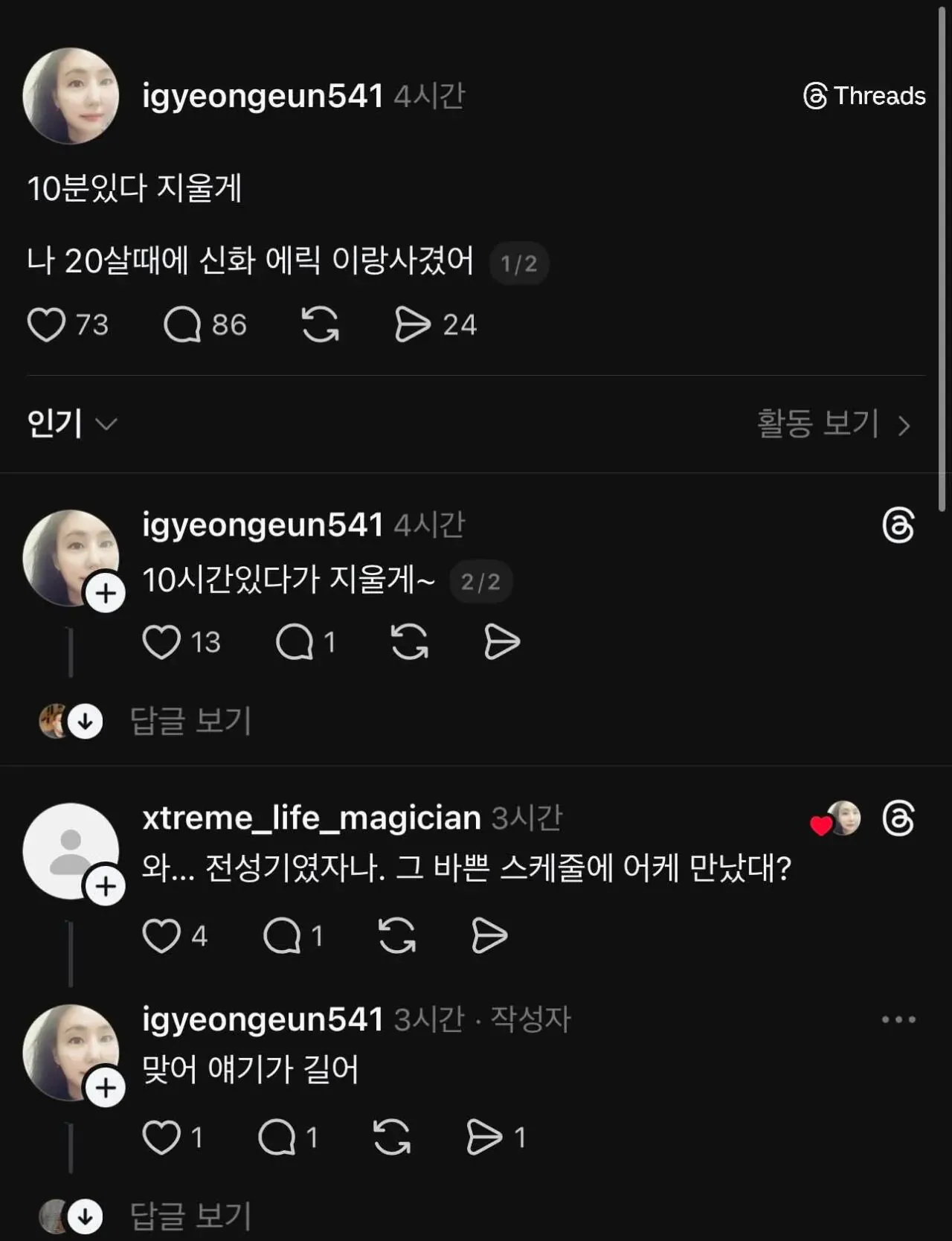
Task: Like xtreme_life_magician's comment
Action: tap(161, 936)
